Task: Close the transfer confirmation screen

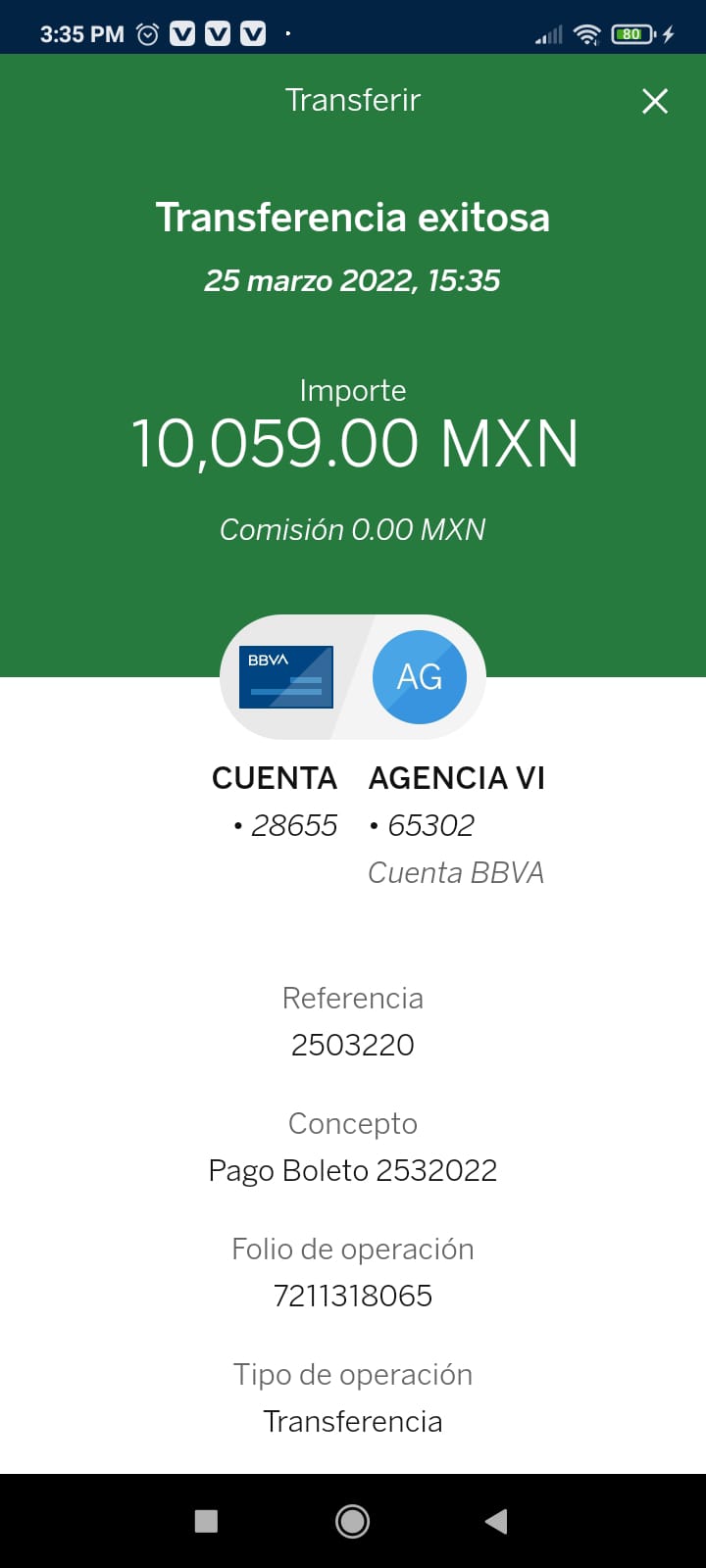Action: [655, 101]
